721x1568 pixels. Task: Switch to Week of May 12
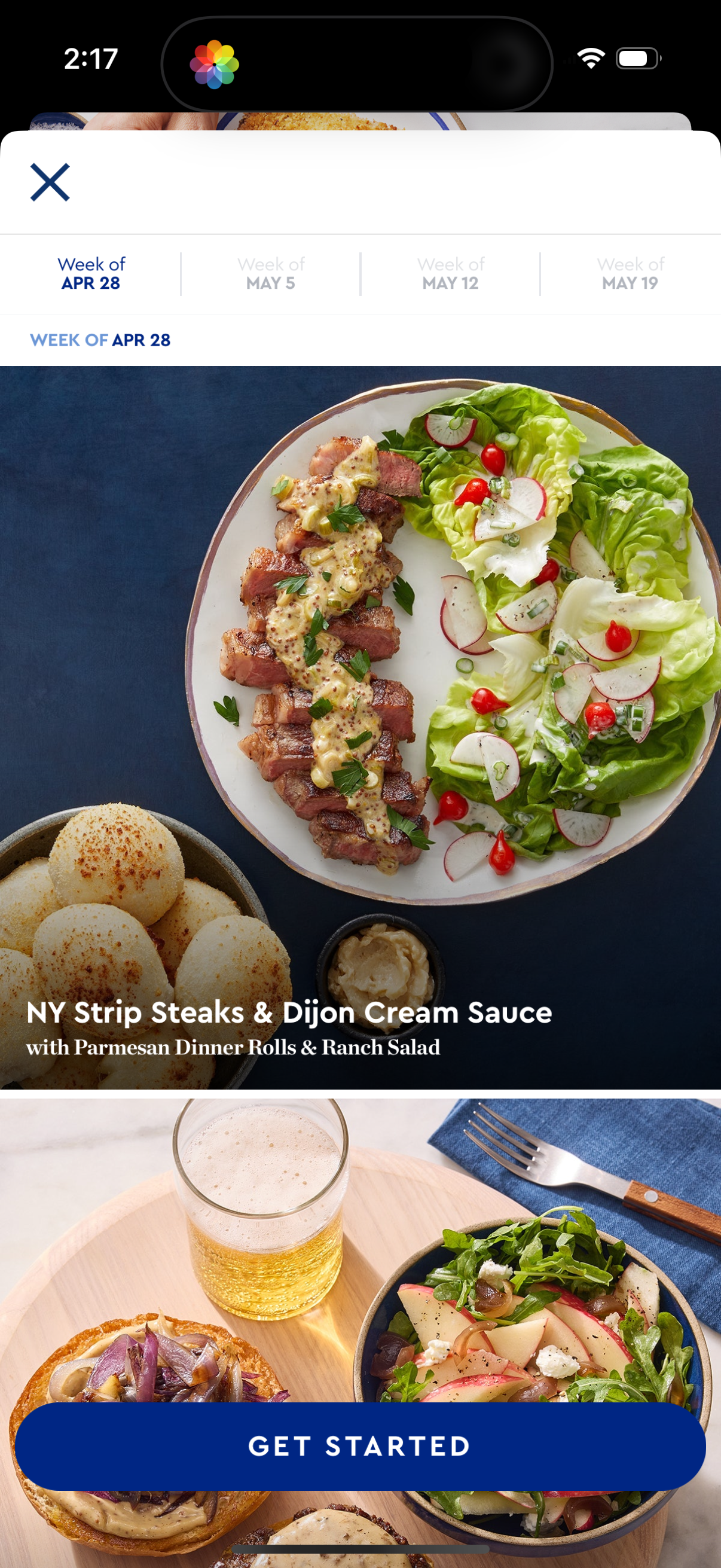coord(450,273)
